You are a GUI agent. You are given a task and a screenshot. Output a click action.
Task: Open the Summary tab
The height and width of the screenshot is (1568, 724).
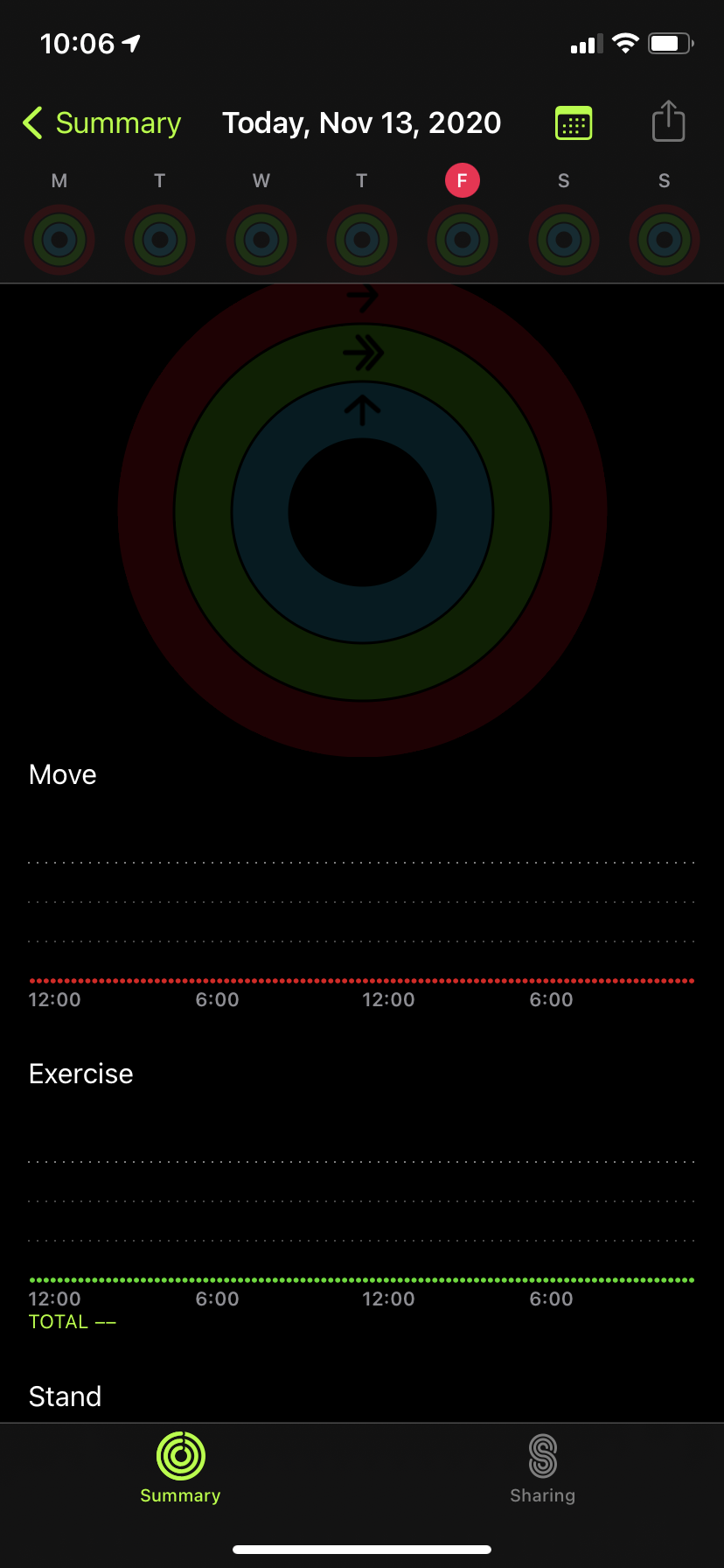(x=180, y=1469)
